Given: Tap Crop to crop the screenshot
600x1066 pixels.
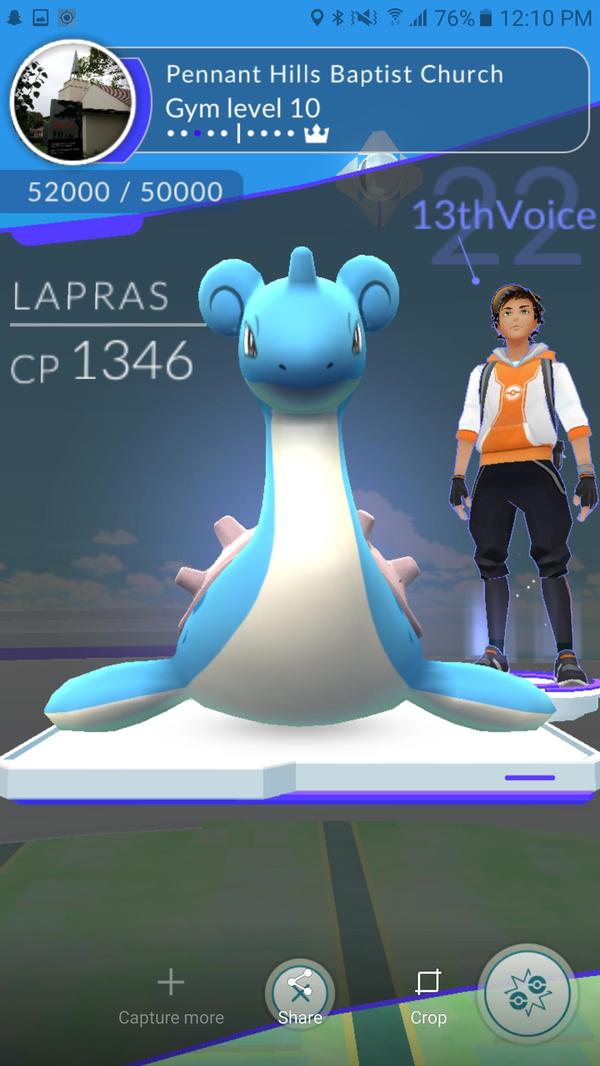Looking at the screenshot, I should pos(428,994).
